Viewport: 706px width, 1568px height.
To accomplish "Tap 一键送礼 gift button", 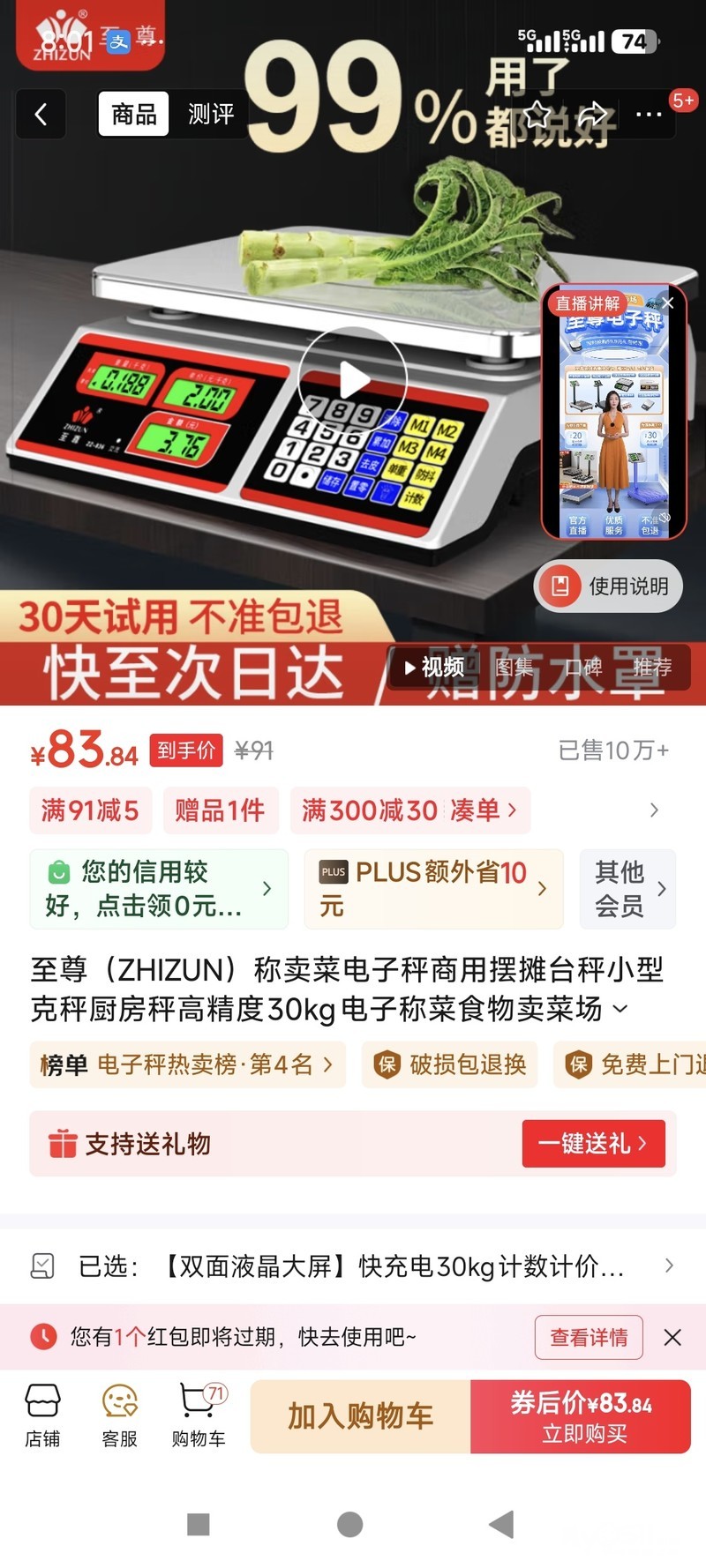I will point(593,1144).
